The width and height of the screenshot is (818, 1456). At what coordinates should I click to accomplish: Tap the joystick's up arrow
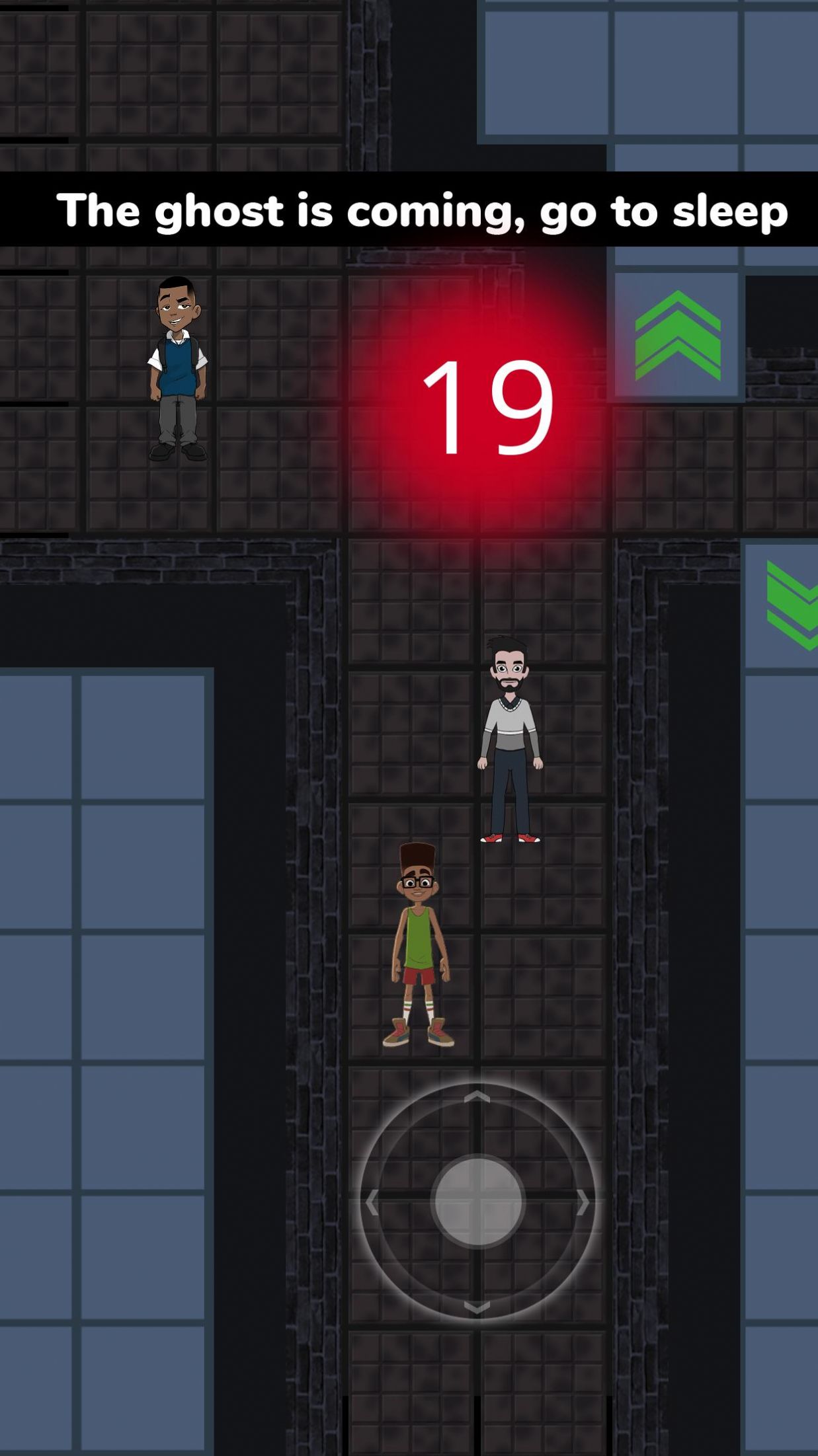coord(477,1098)
